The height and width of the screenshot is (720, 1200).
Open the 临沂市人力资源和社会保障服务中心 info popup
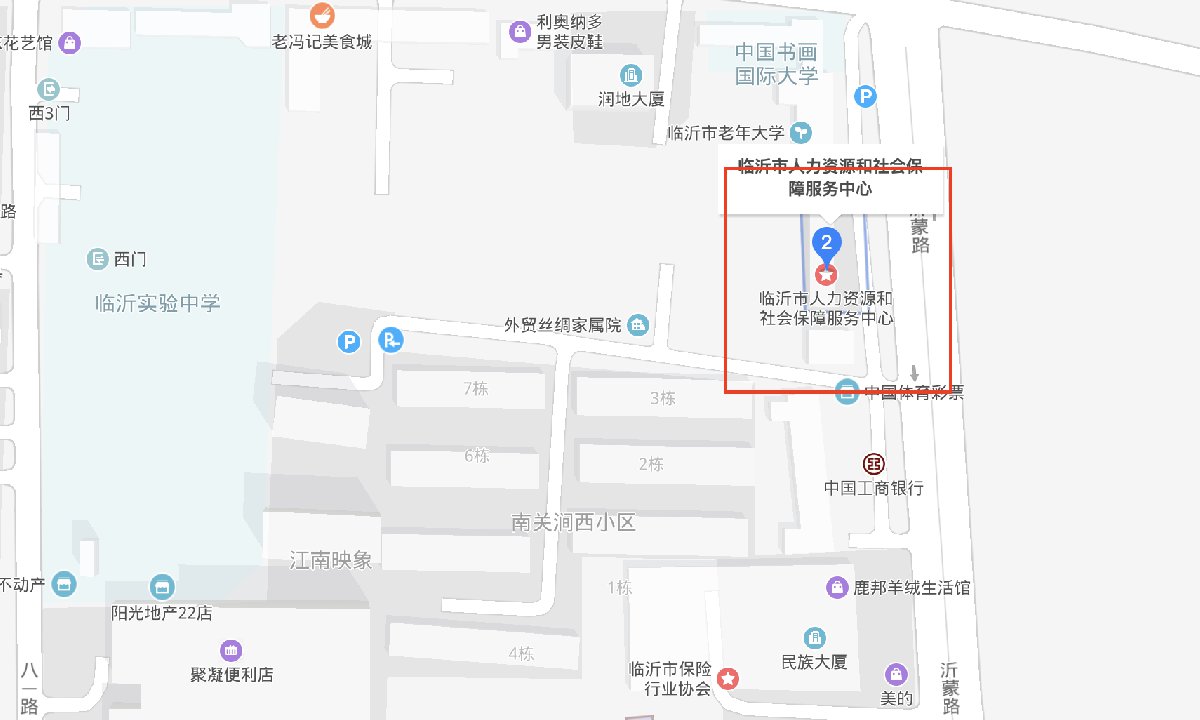[824, 178]
